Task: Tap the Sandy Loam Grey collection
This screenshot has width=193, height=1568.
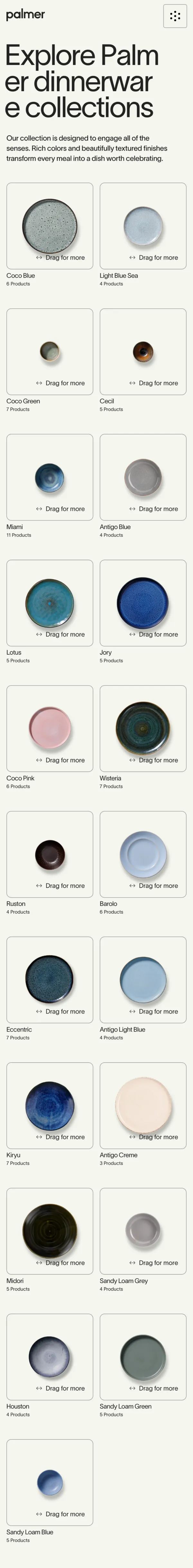Action: pyautogui.click(x=142, y=1230)
